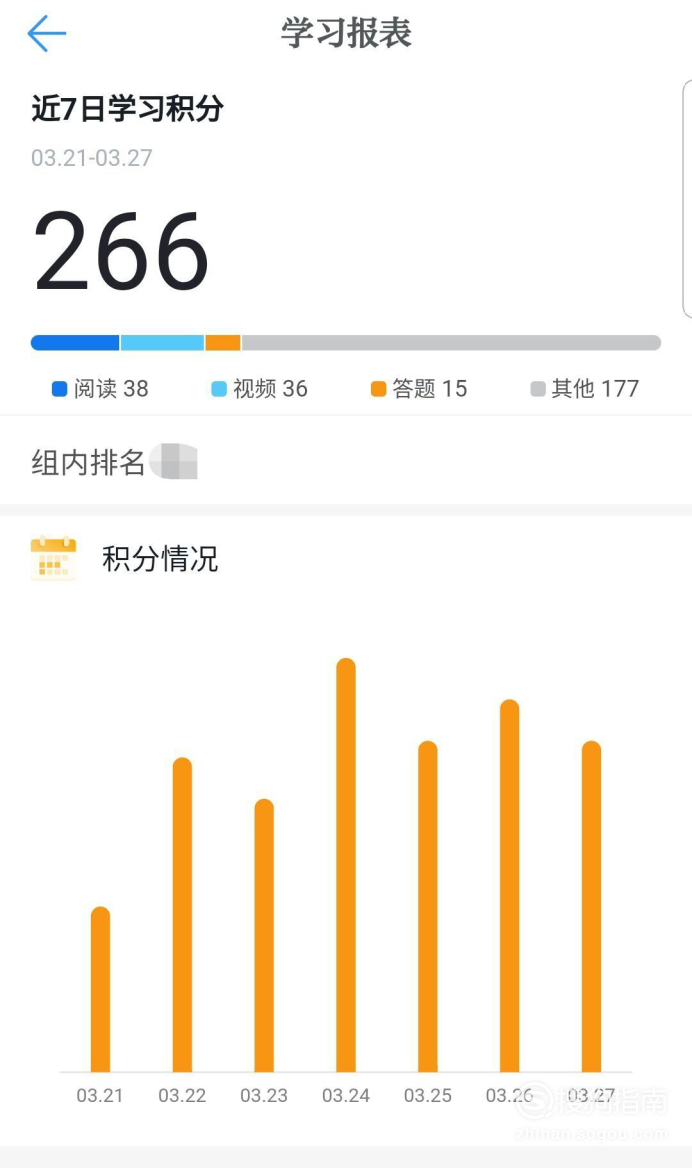Tap the 03.24 bar in chart

click(x=346, y=865)
